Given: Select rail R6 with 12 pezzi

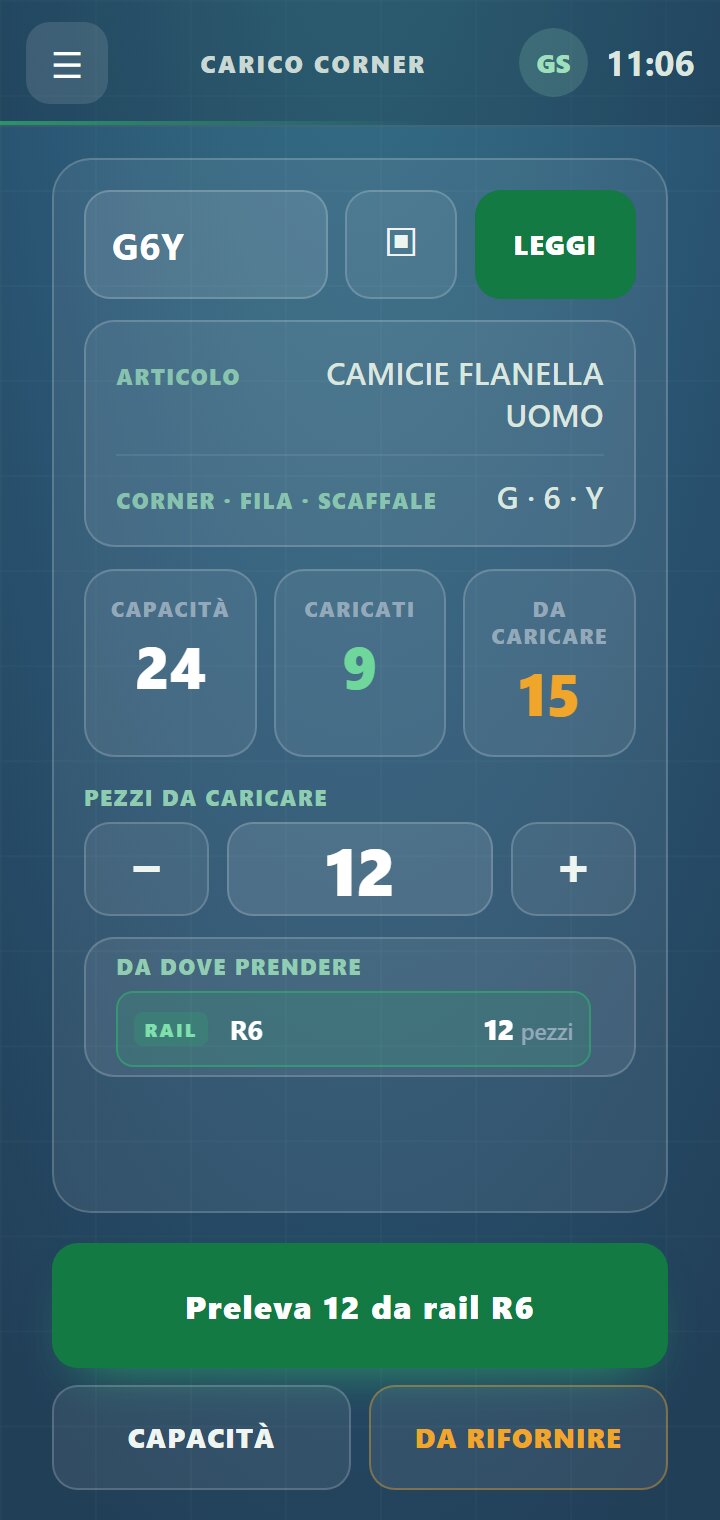Looking at the screenshot, I should tap(354, 1029).
